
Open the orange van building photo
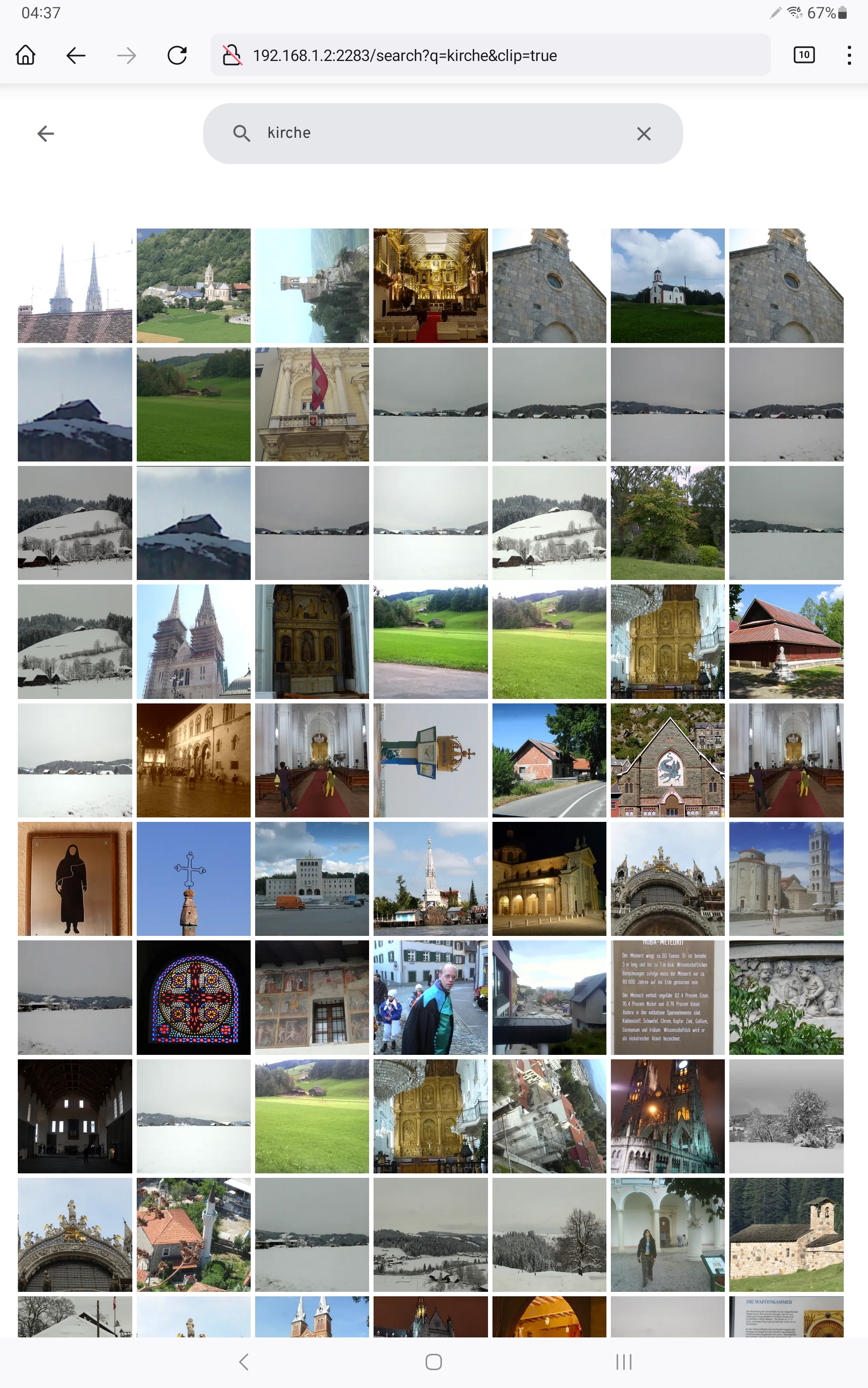[312, 878]
